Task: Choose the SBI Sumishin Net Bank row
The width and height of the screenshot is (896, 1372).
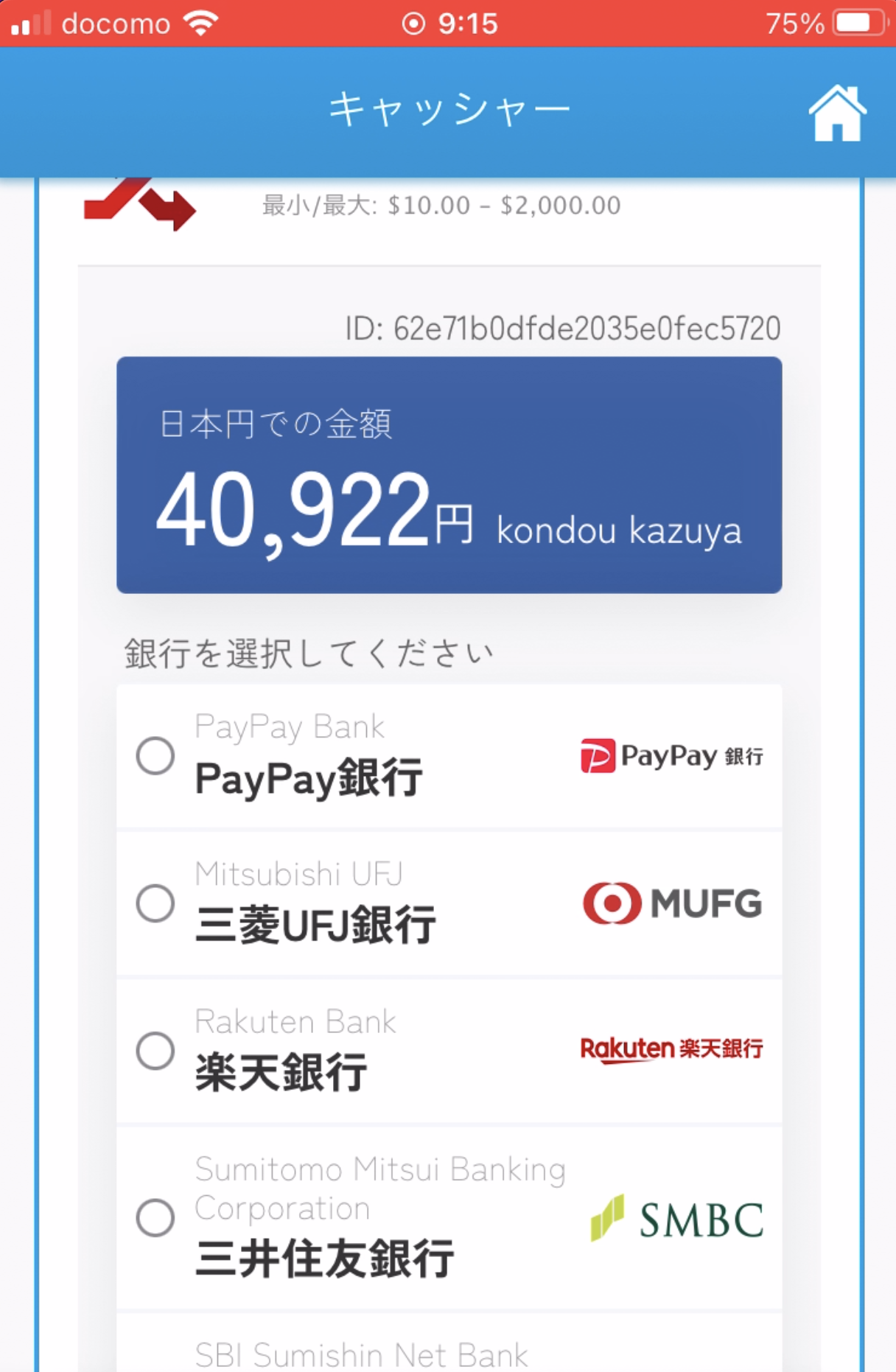Action: pyautogui.click(x=361, y=1353)
